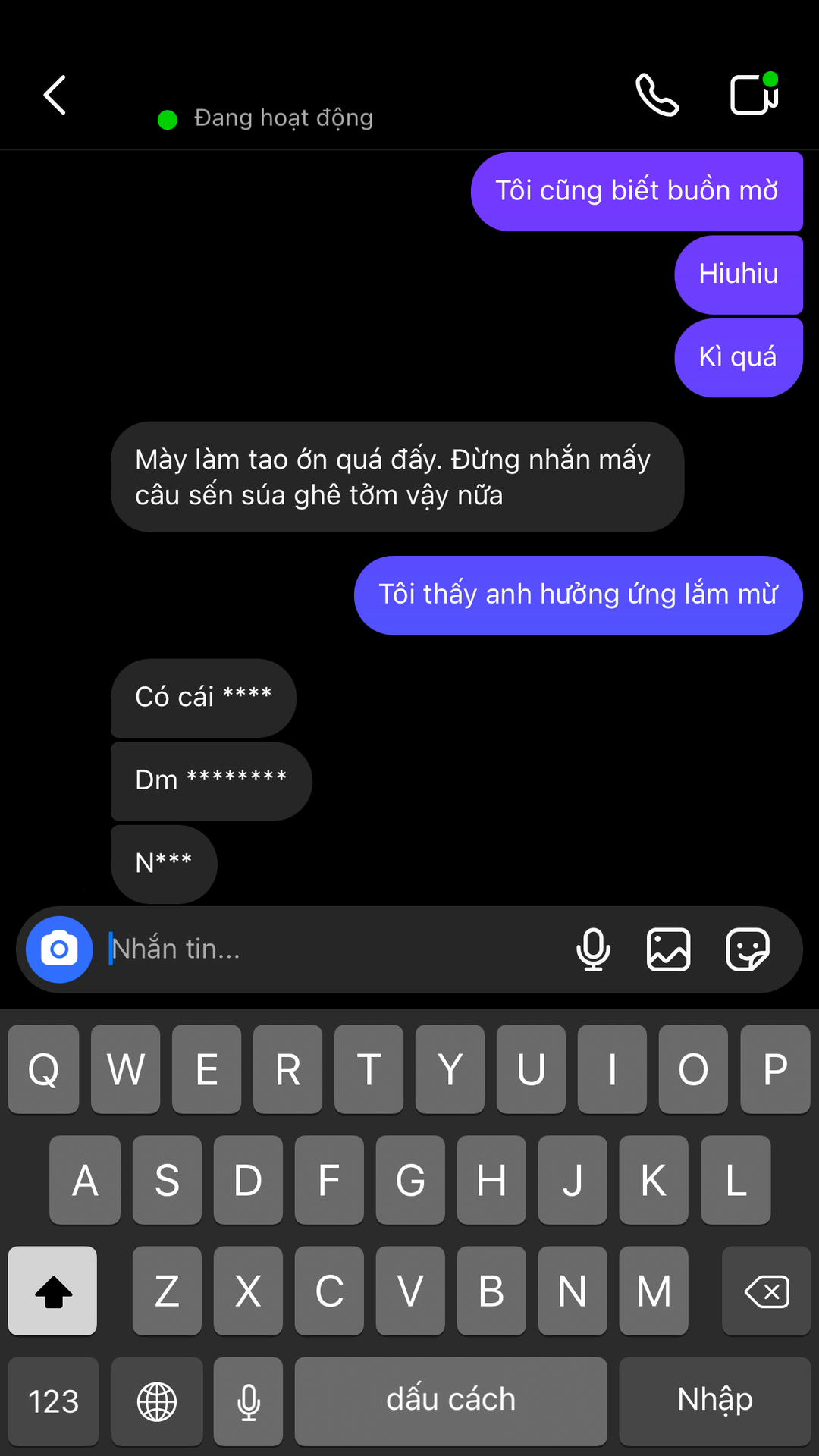Open the camera from the message bar
Image resolution: width=819 pixels, height=1456 pixels.
click(x=59, y=949)
